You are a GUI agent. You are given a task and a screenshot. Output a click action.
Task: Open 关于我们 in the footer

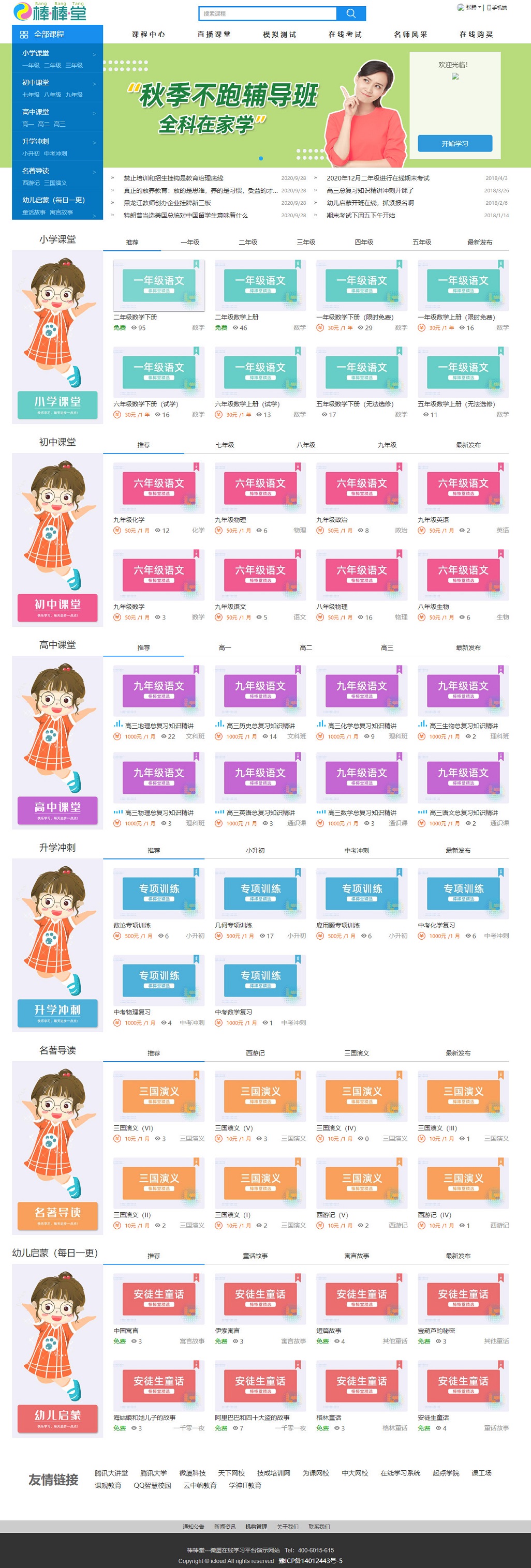tap(287, 1527)
